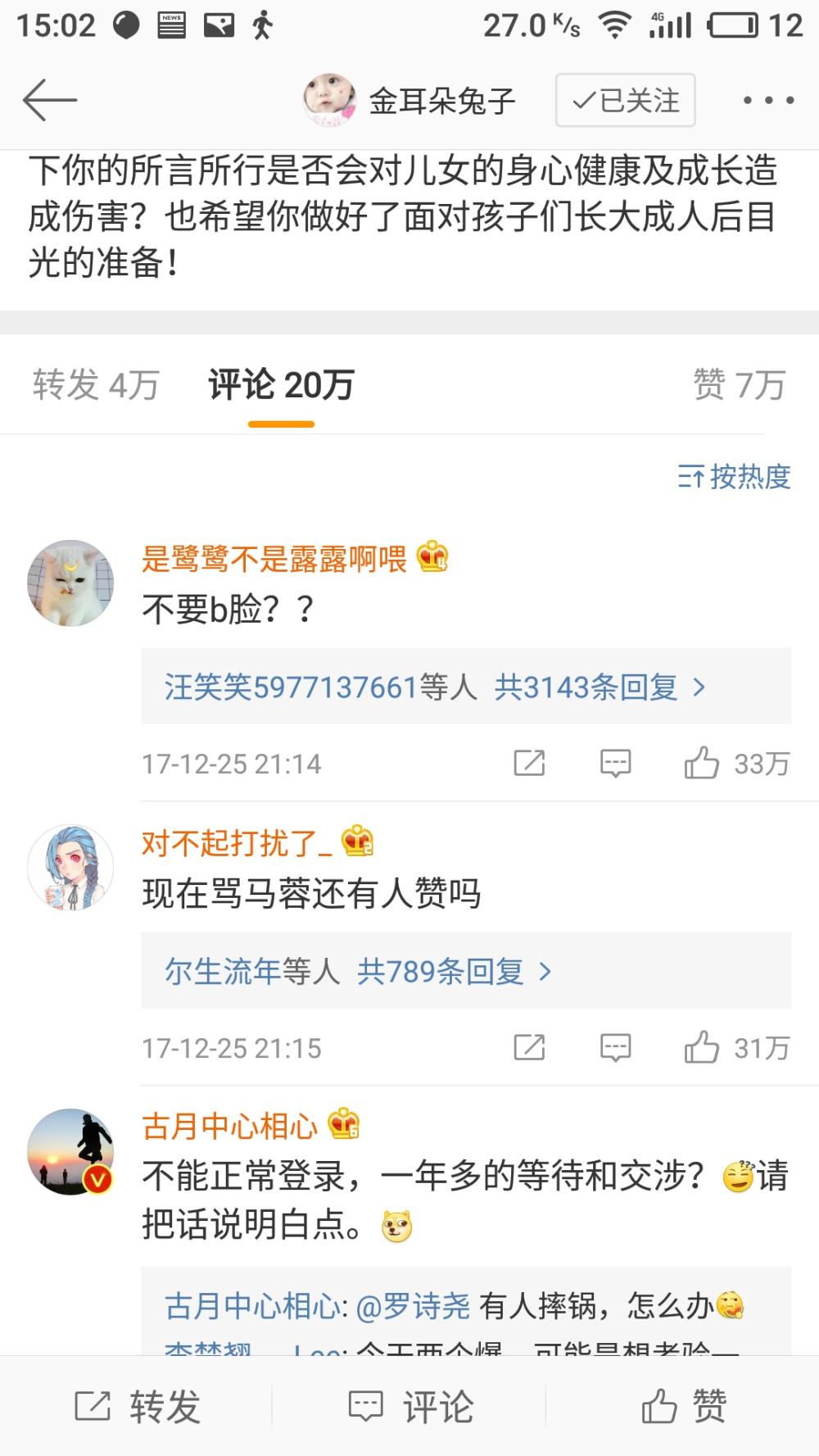Change comment sorting via 按热度
Viewport: 819px width, 1456px height.
735,476
